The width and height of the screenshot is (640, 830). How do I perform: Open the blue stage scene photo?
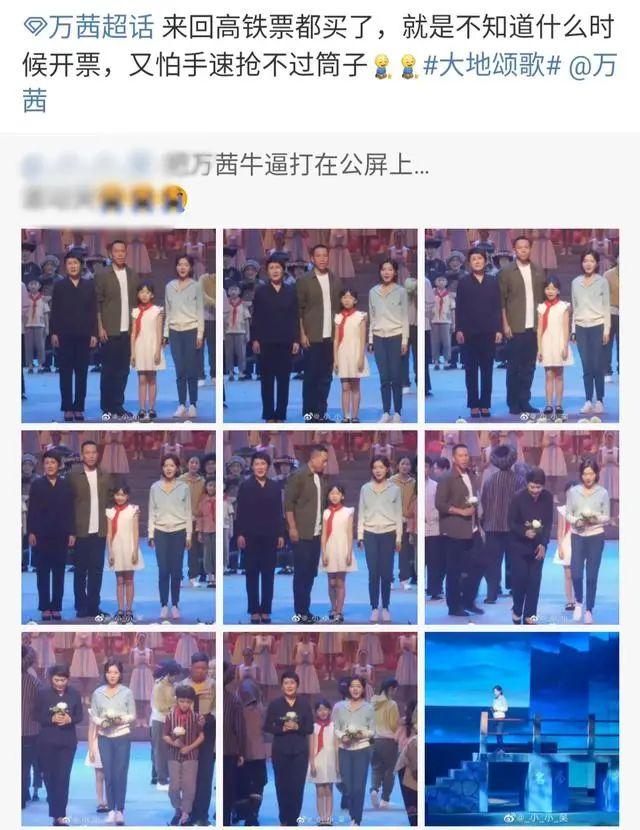(522, 729)
